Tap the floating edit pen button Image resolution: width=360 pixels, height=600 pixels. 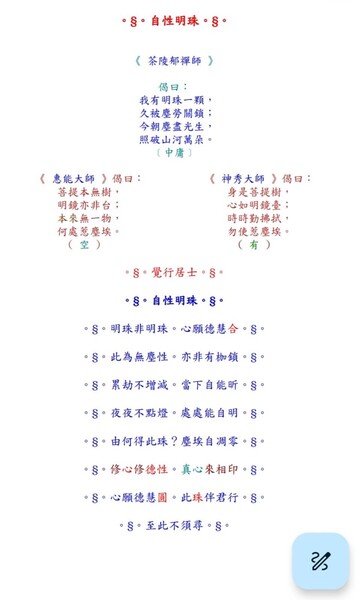pyautogui.click(x=320, y=561)
